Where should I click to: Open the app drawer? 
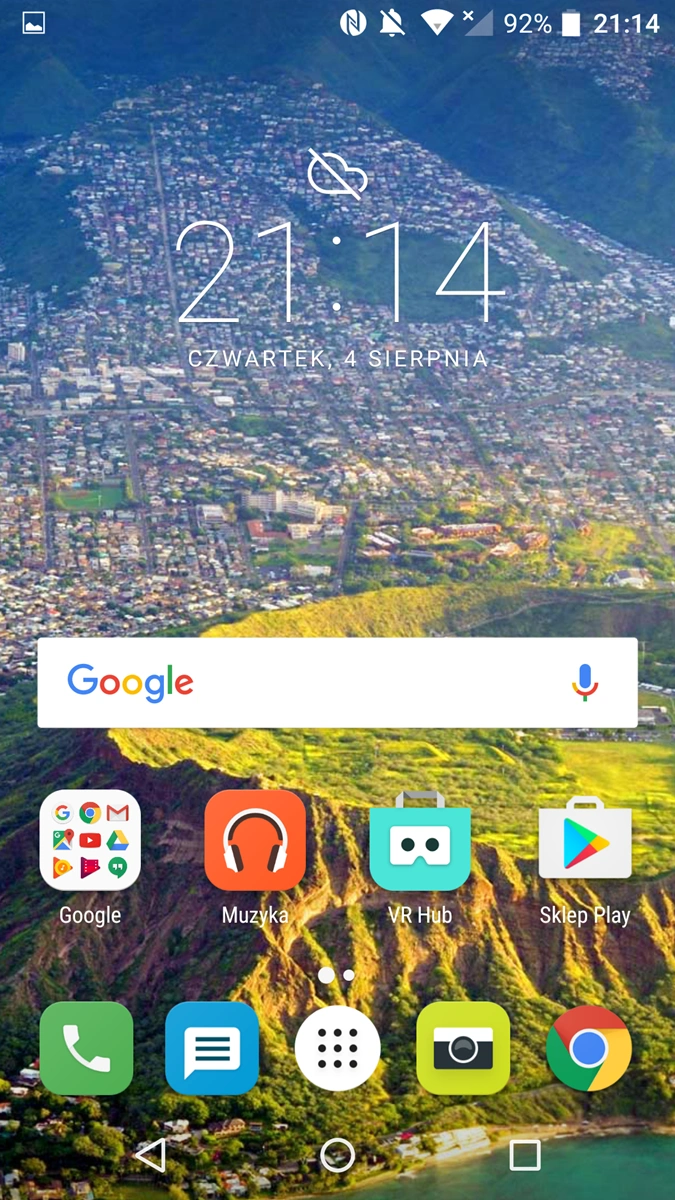338,1048
